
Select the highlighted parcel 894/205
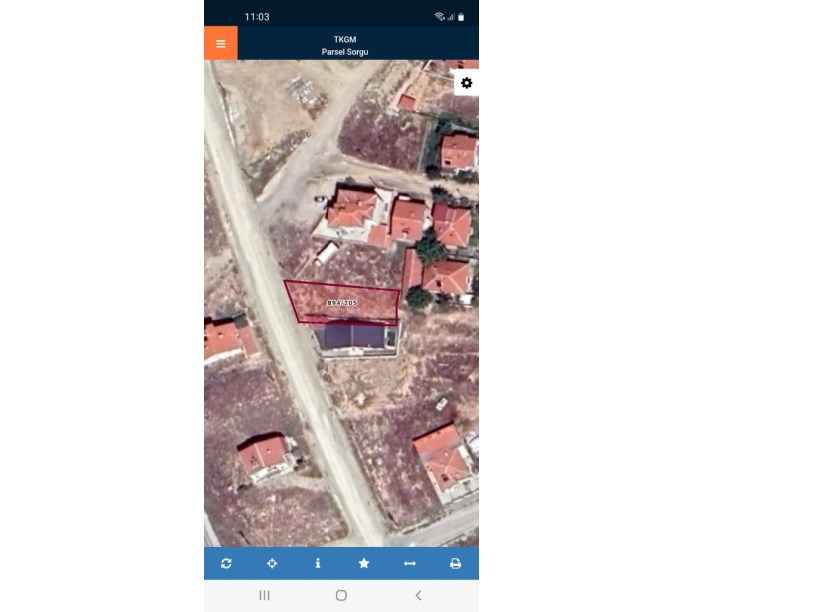[342, 301]
